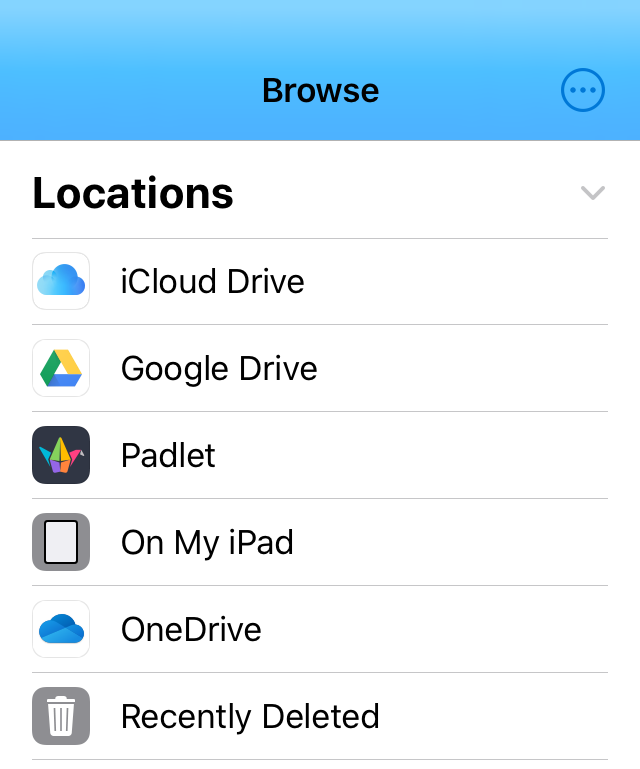Open On My iPad storage
The image size is (640, 769).
pos(207,542)
